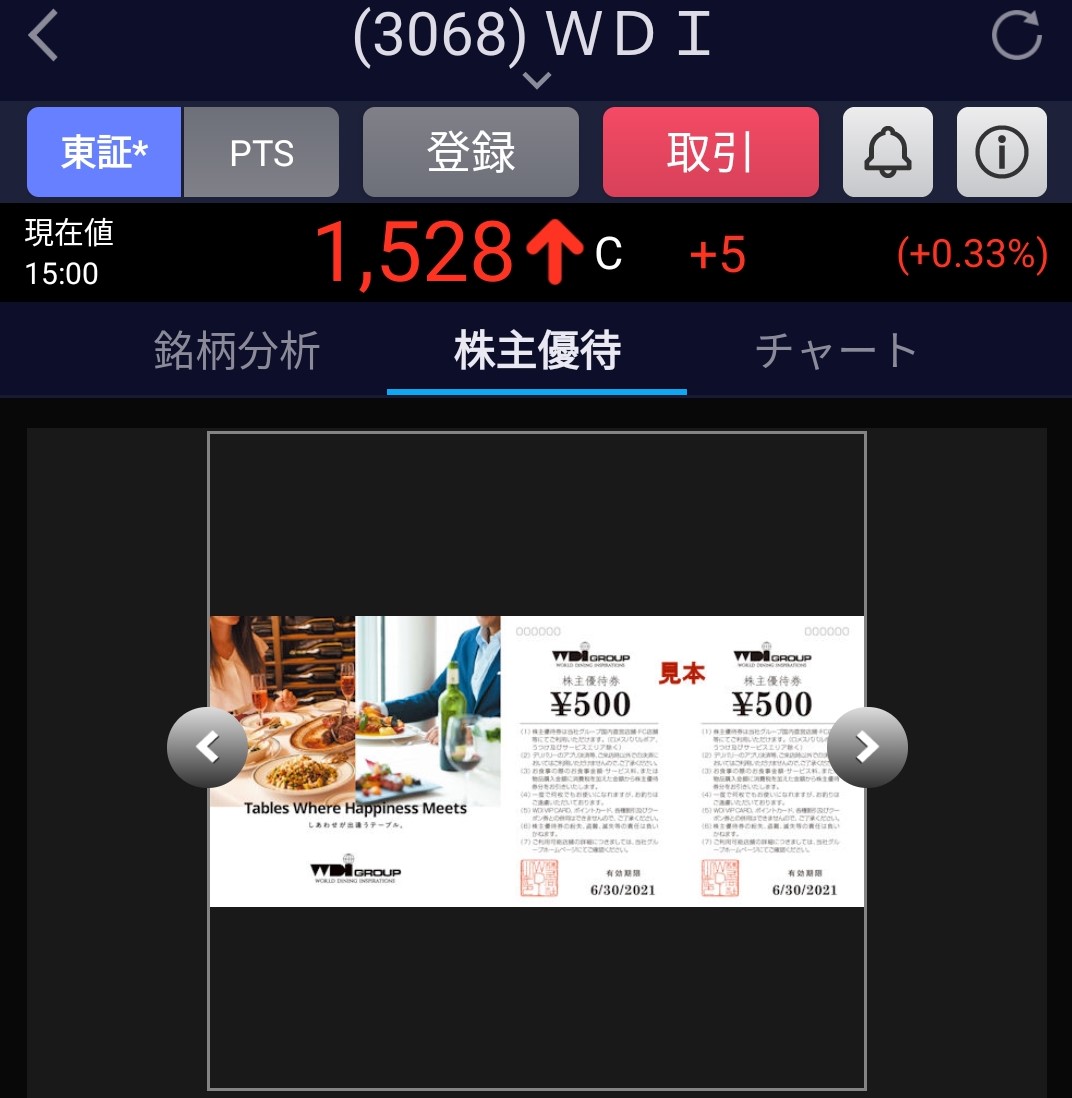Open the info icon
The height and width of the screenshot is (1098, 1072).
click(x=1001, y=153)
